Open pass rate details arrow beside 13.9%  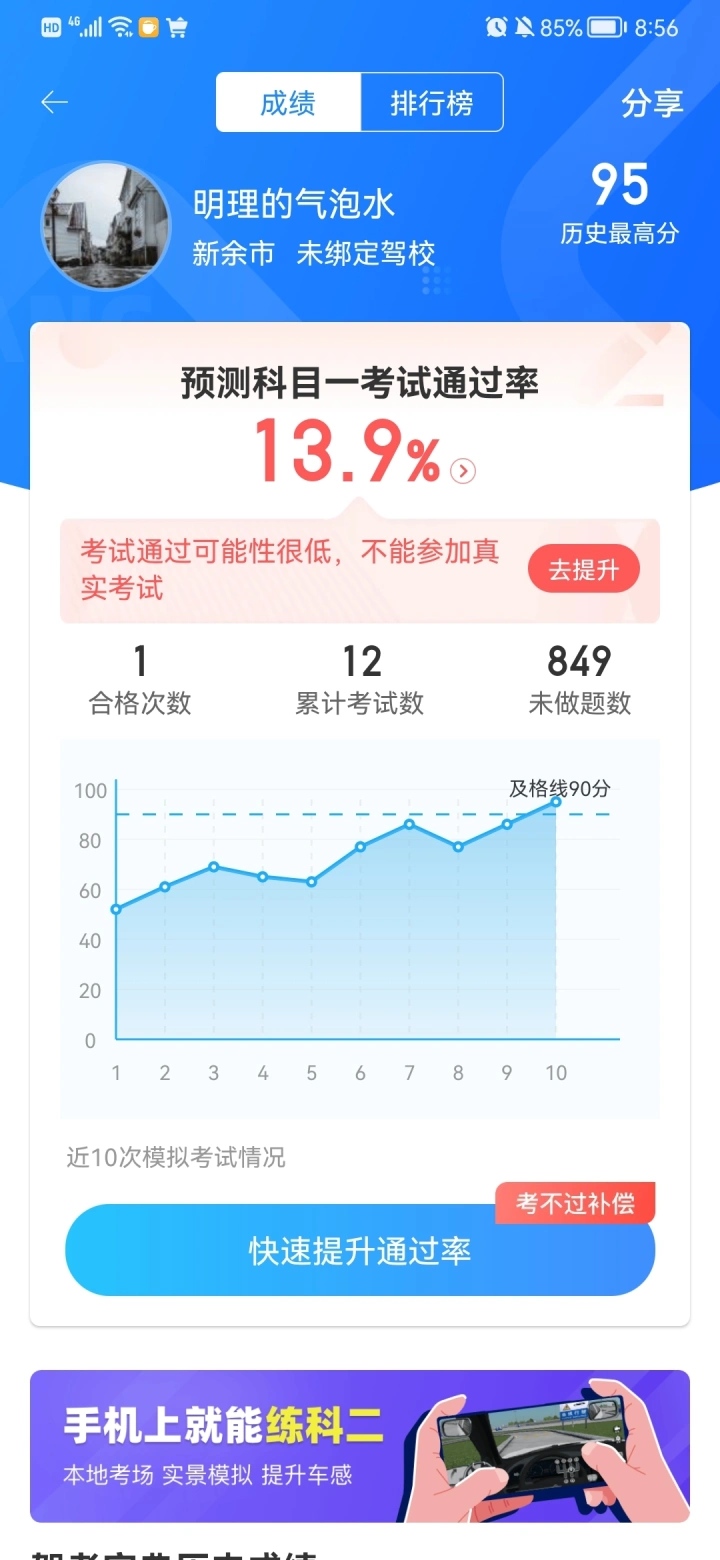tap(463, 471)
